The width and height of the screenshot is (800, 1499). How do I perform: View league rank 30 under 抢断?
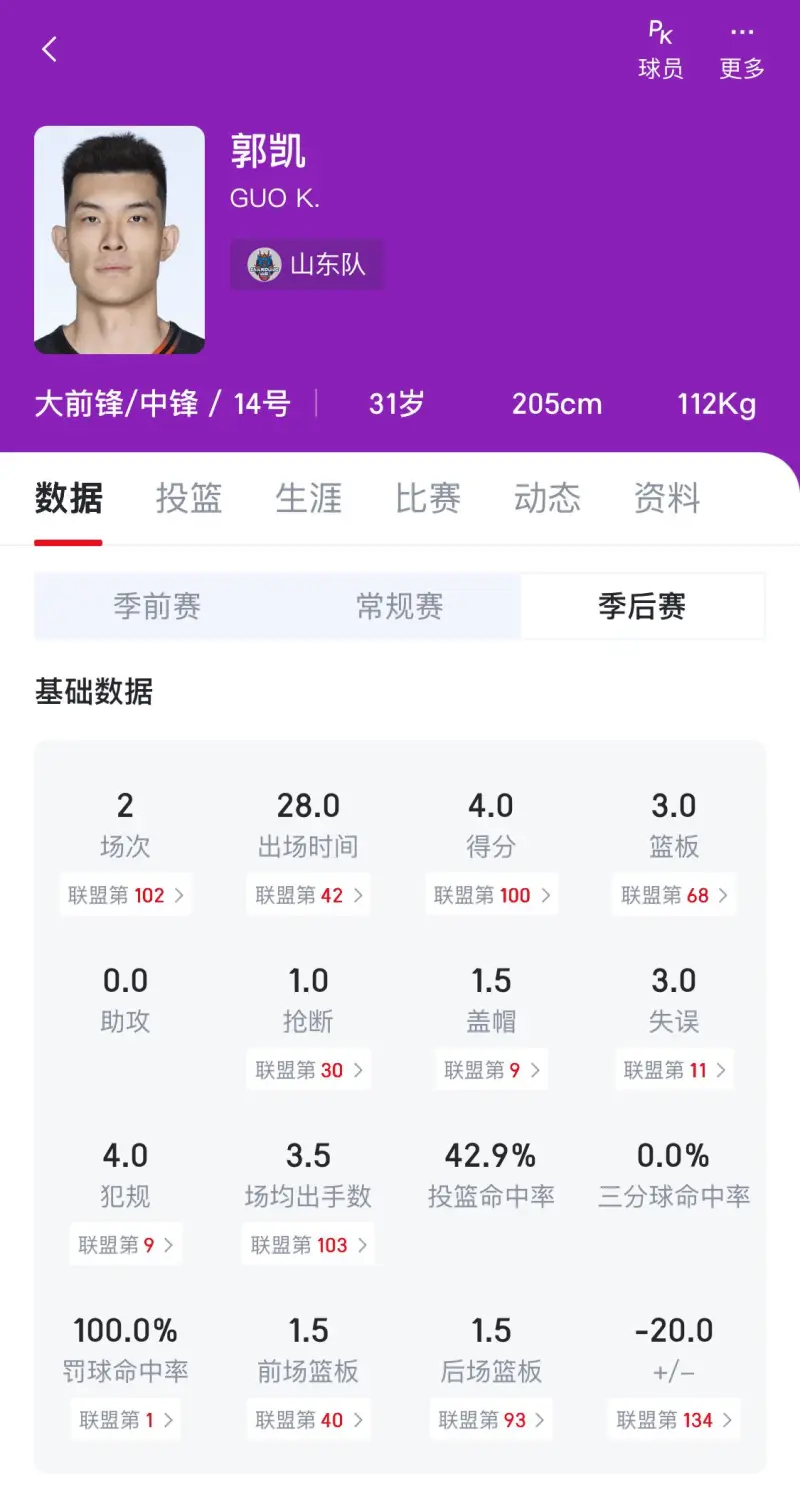(x=308, y=1070)
